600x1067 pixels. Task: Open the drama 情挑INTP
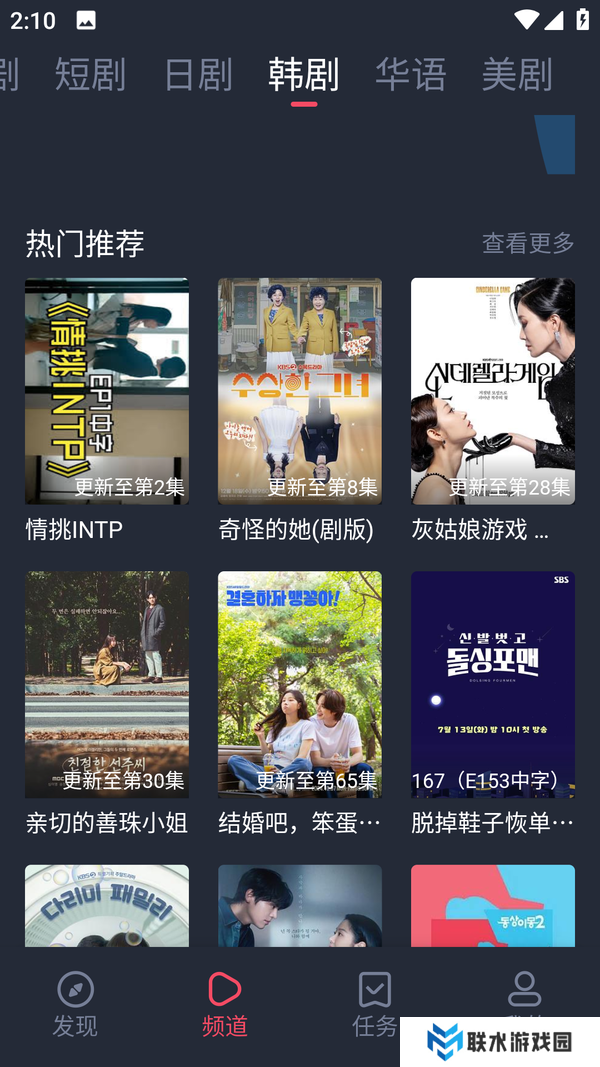click(x=107, y=391)
